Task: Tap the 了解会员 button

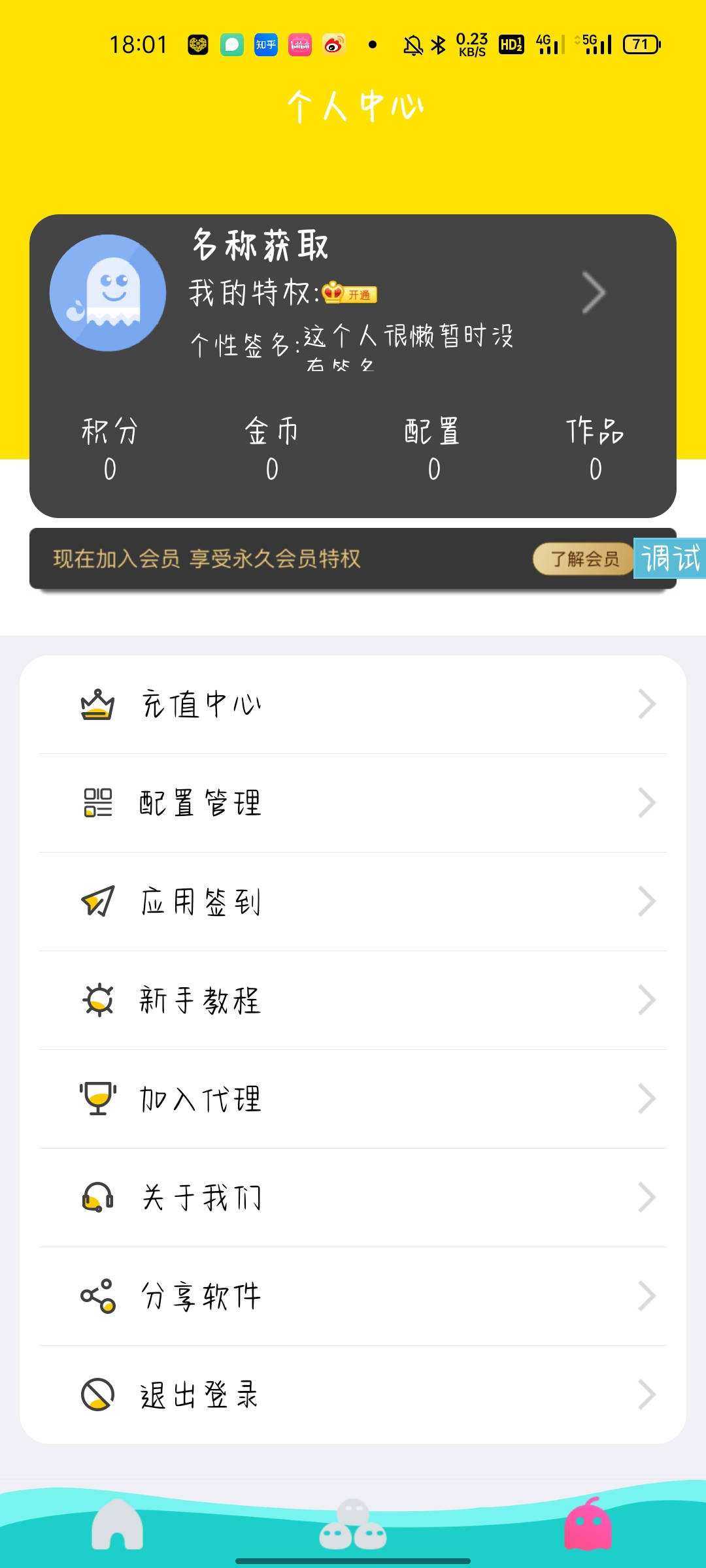Action: coord(584,559)
